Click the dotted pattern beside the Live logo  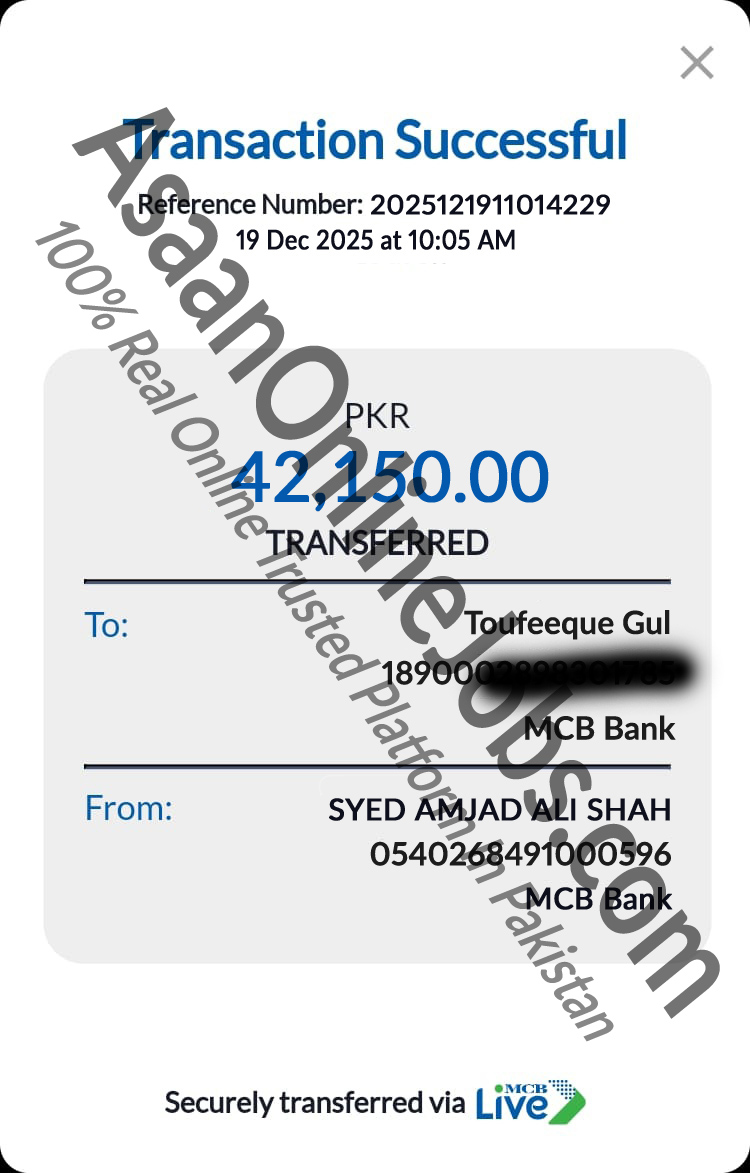pos(560,1085)
